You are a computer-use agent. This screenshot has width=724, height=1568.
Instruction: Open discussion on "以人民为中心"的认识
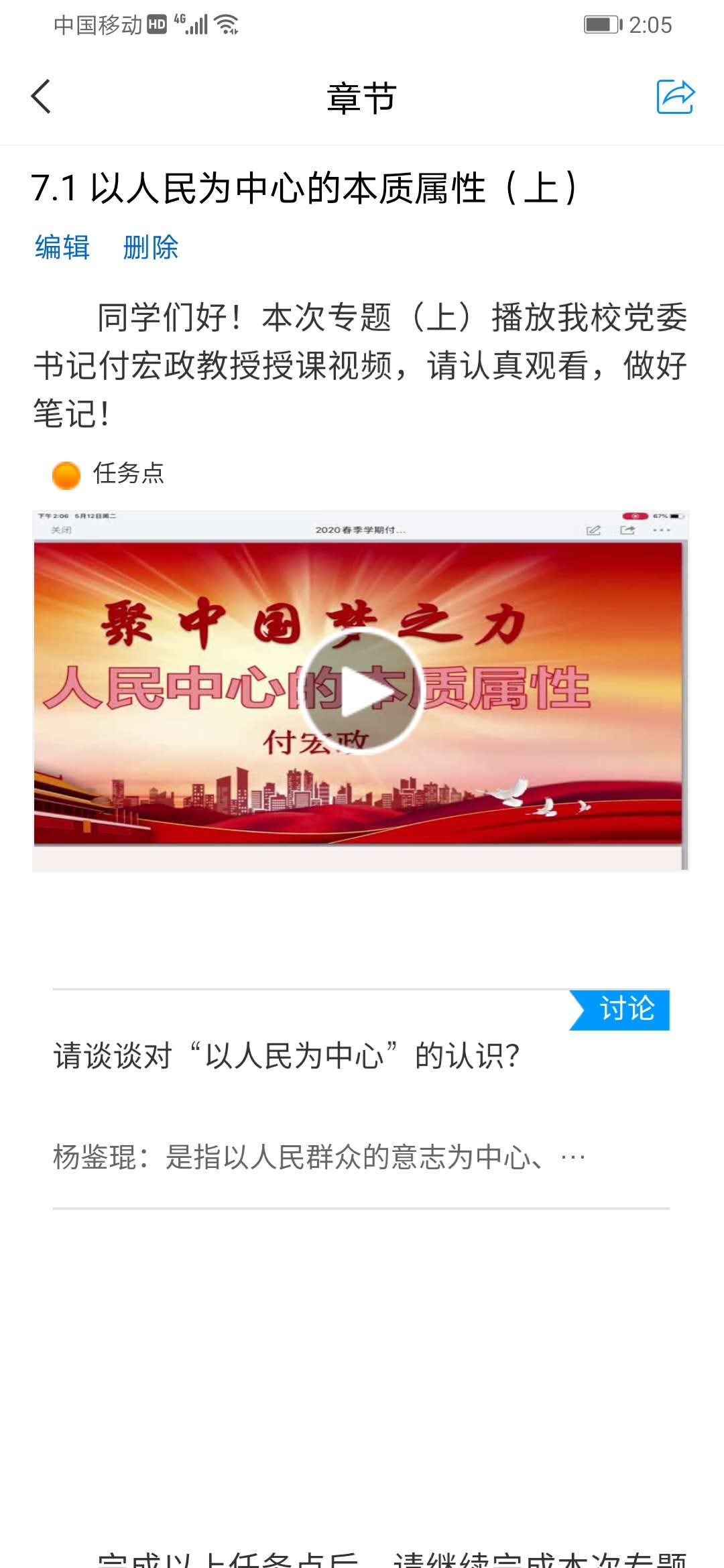[287, 1056]
